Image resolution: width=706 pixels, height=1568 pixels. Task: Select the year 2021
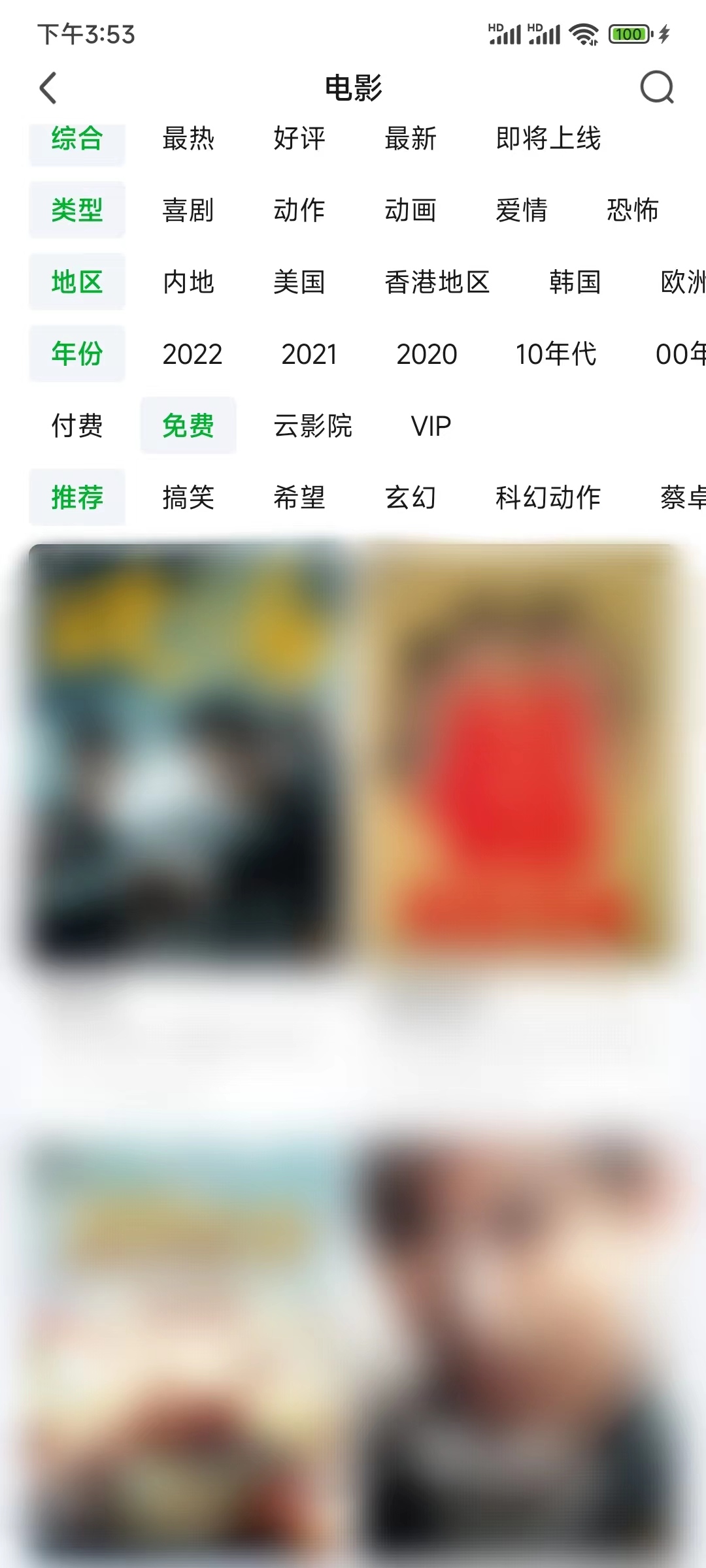(x=309, y=355)
